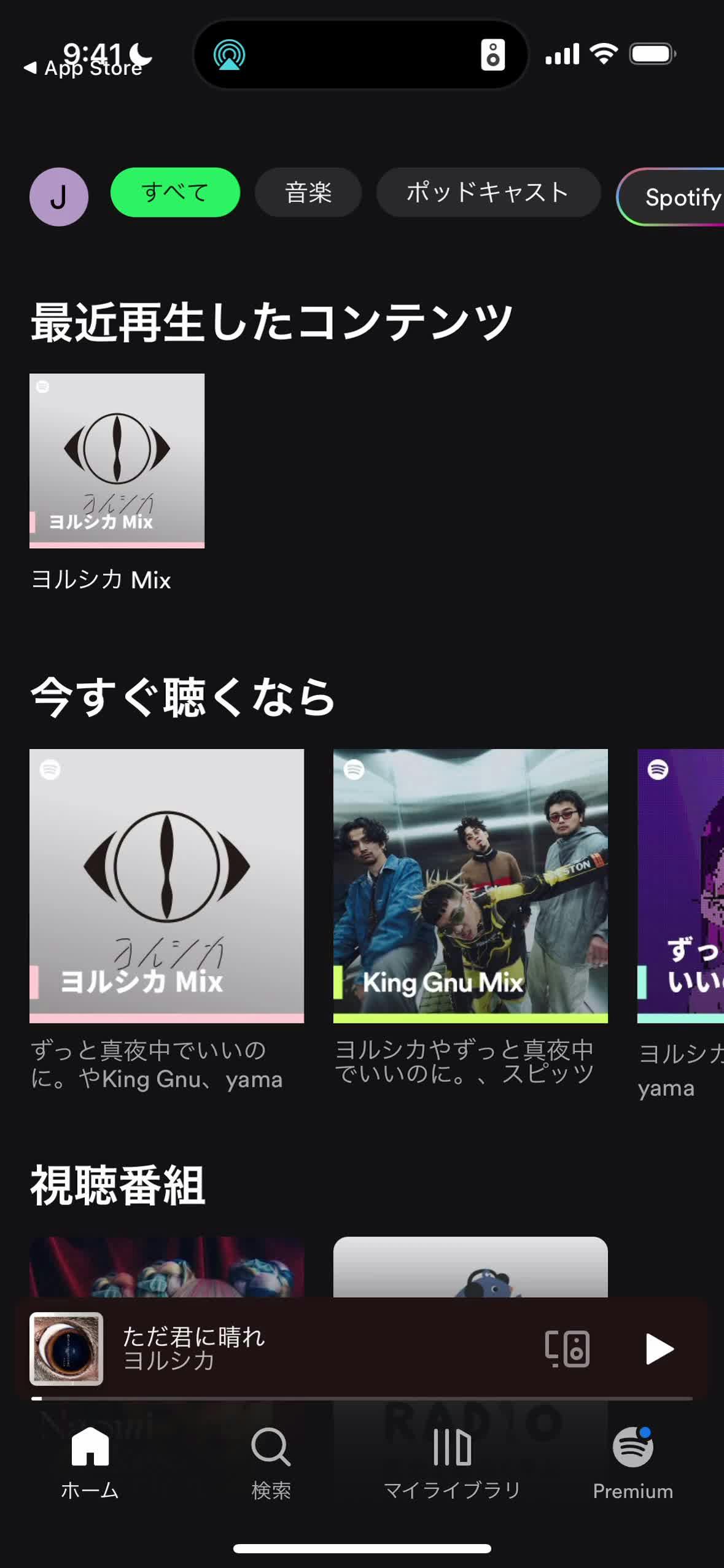Tap the Spotify chip
Screen dimensions: 724x1568
coord(679,197)
